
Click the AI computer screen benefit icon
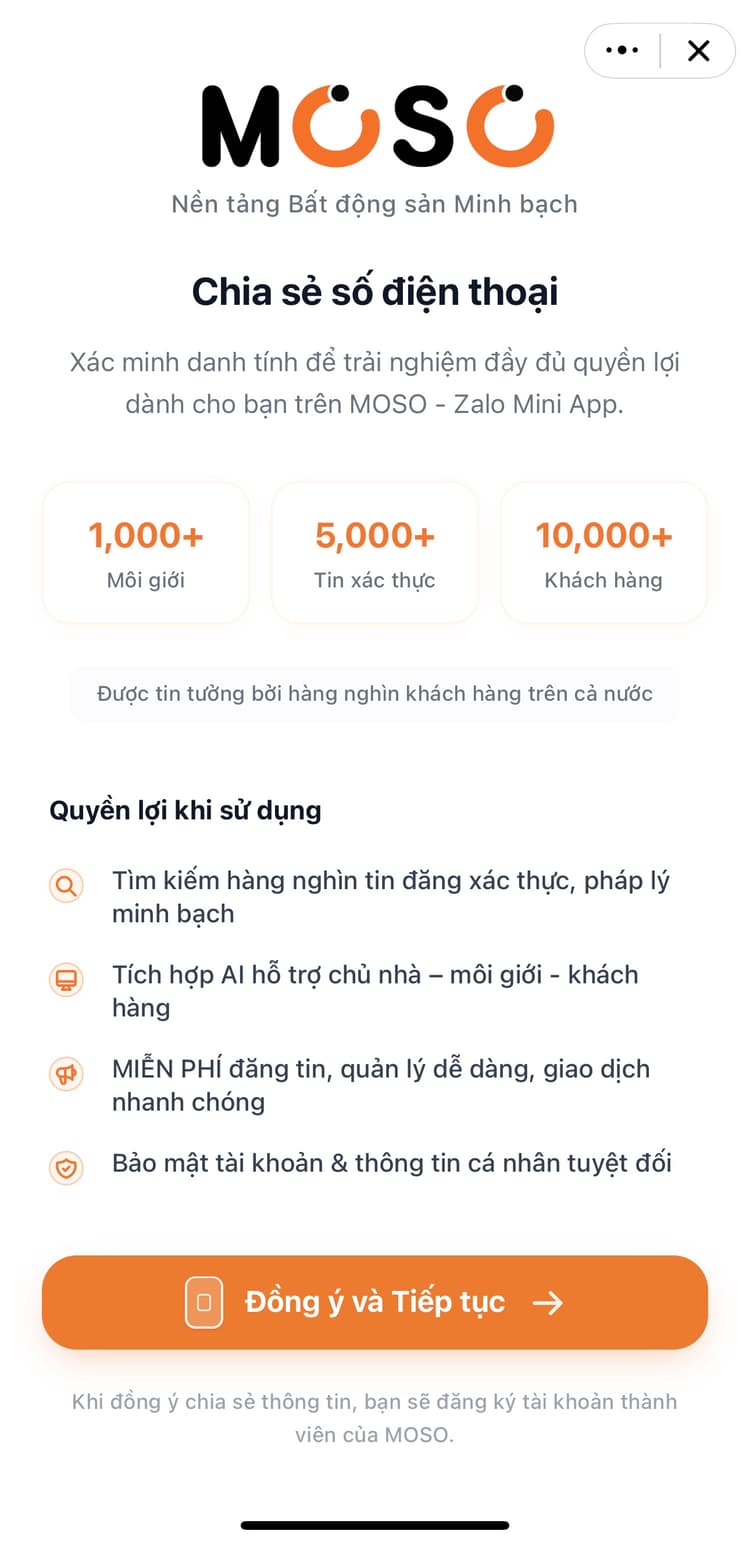click(x=66, y=979)
